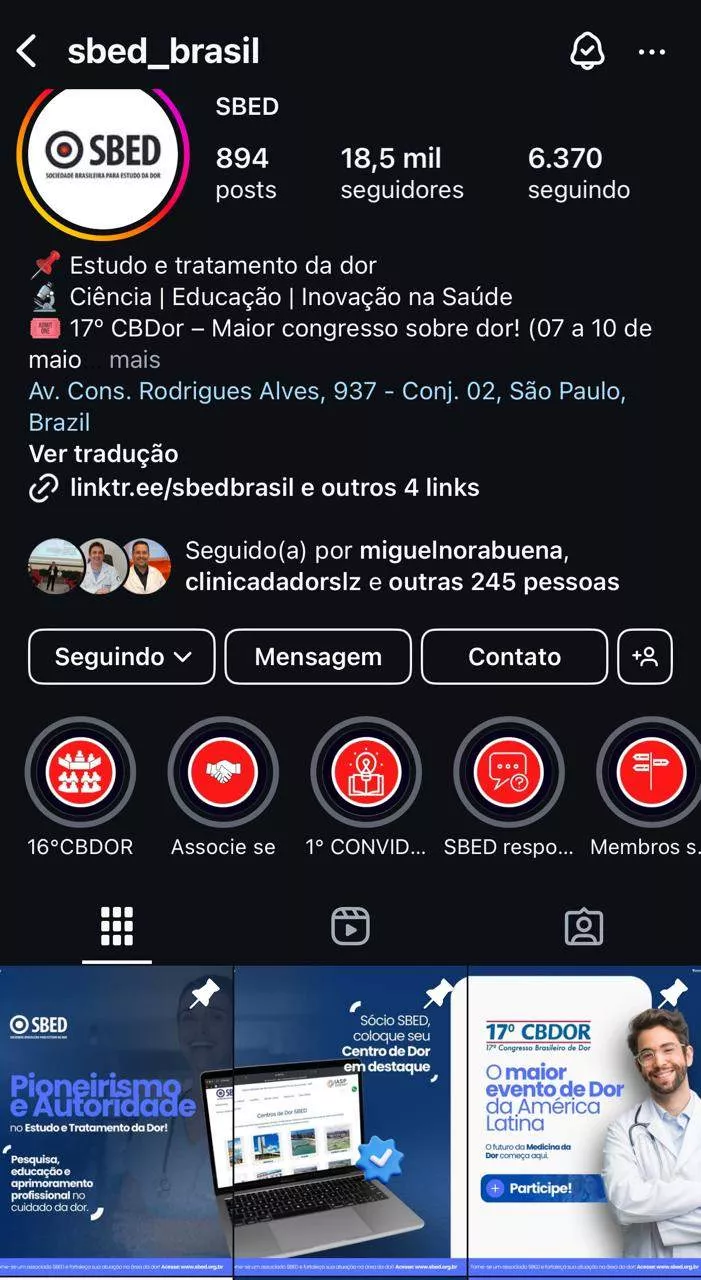
Task: Tap "Ver tradução" to translate bio
Action: tap(103, 454)
